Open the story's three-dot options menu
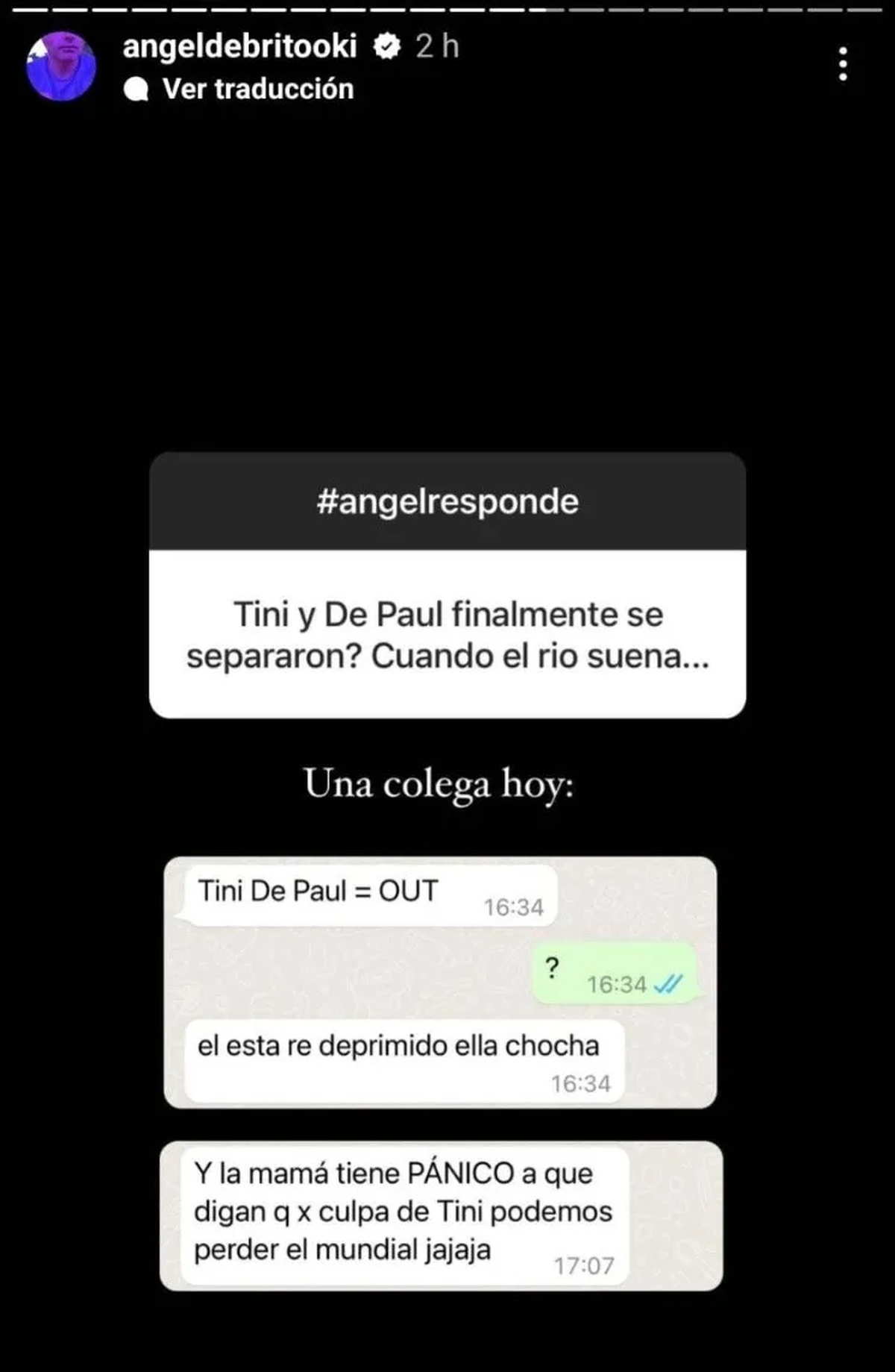Viewport: 895px width, 1372px height. coord(843,64)
